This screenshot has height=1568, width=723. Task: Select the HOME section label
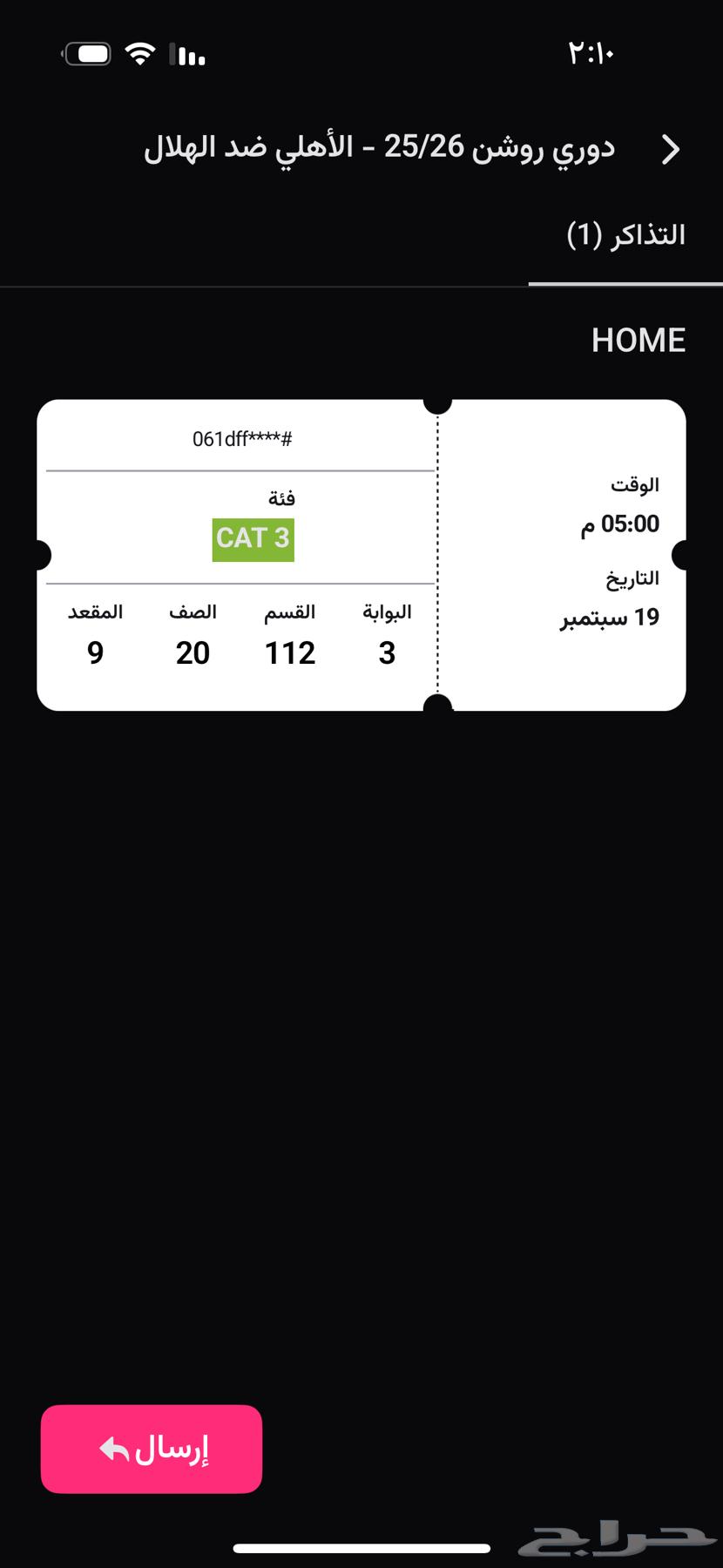click(x=639, y=340)
